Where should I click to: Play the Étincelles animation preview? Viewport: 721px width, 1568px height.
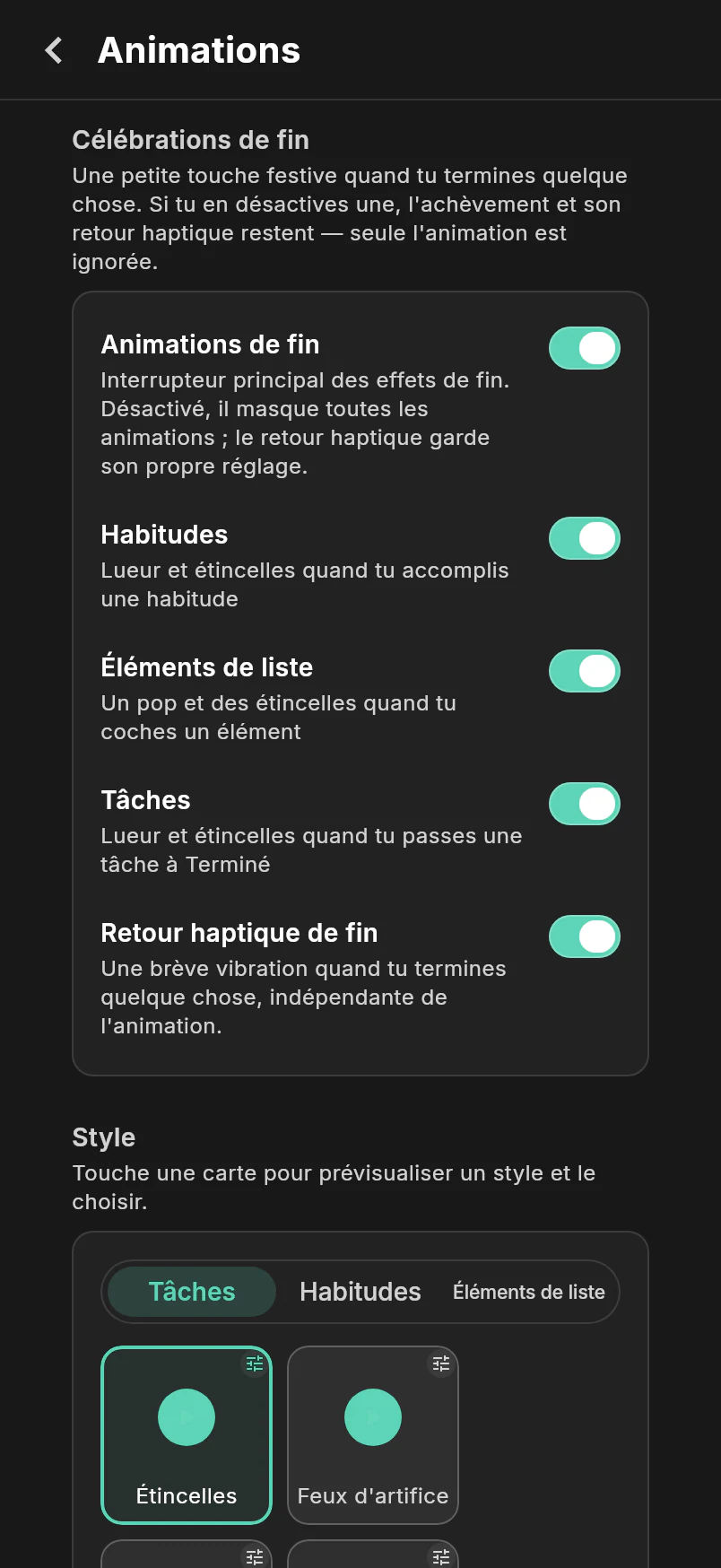coord(187,1417)
